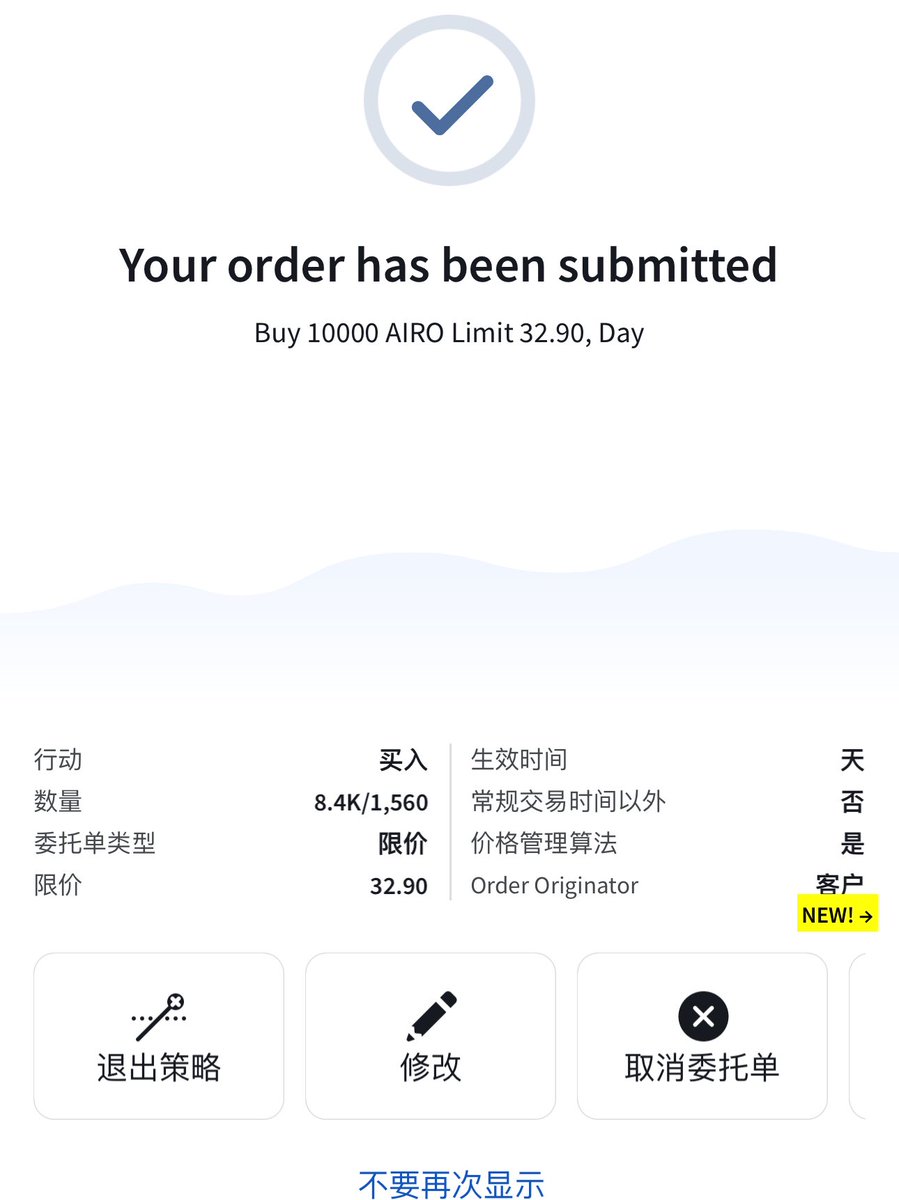Image resolution: width=899 pixels, height=1200 pixels.
Task: Tap the yellow NEW! arrow badge
Action: pos(837,915)
